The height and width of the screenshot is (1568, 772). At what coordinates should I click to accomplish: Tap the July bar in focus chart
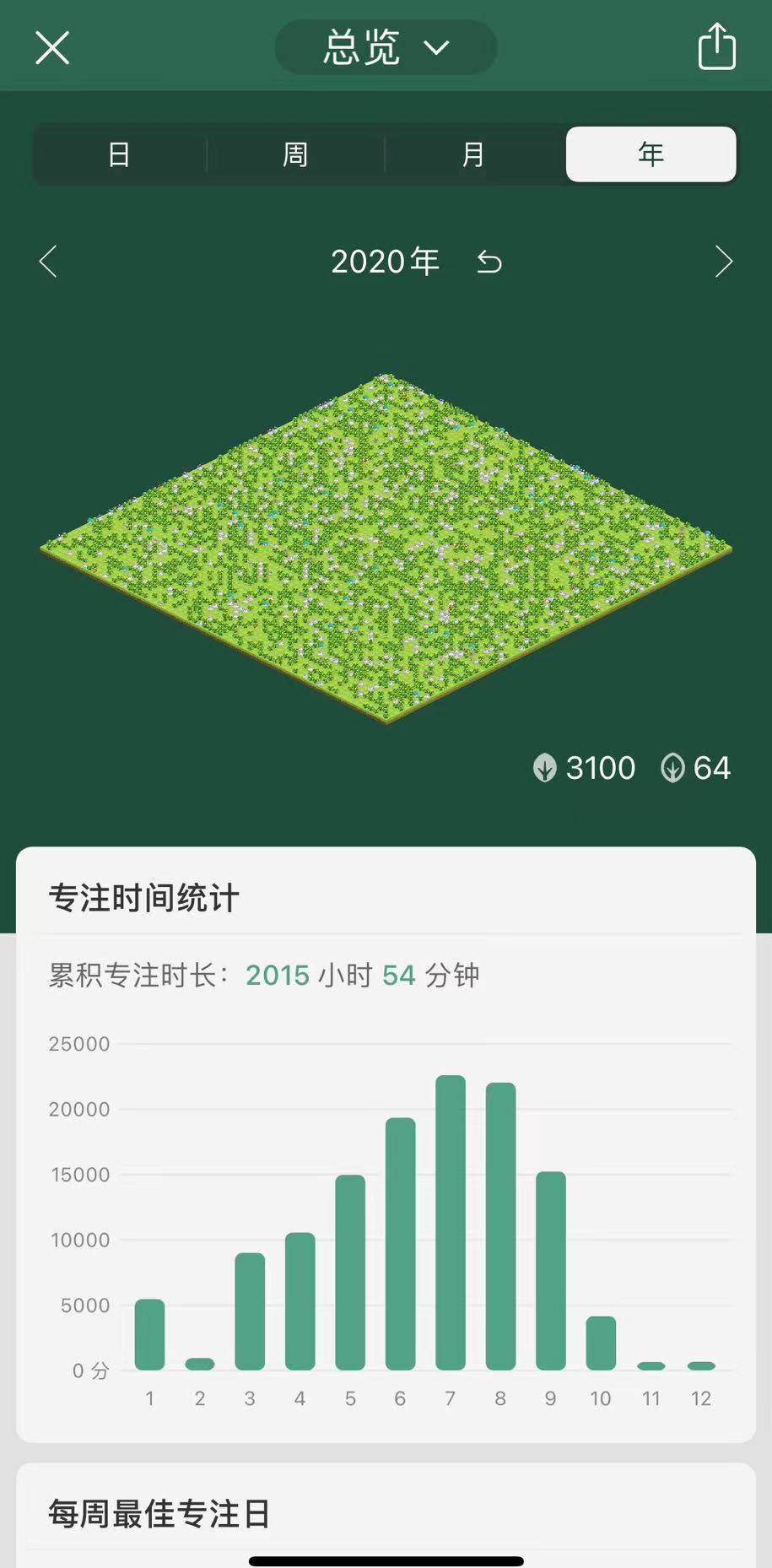coord(450,1222)
